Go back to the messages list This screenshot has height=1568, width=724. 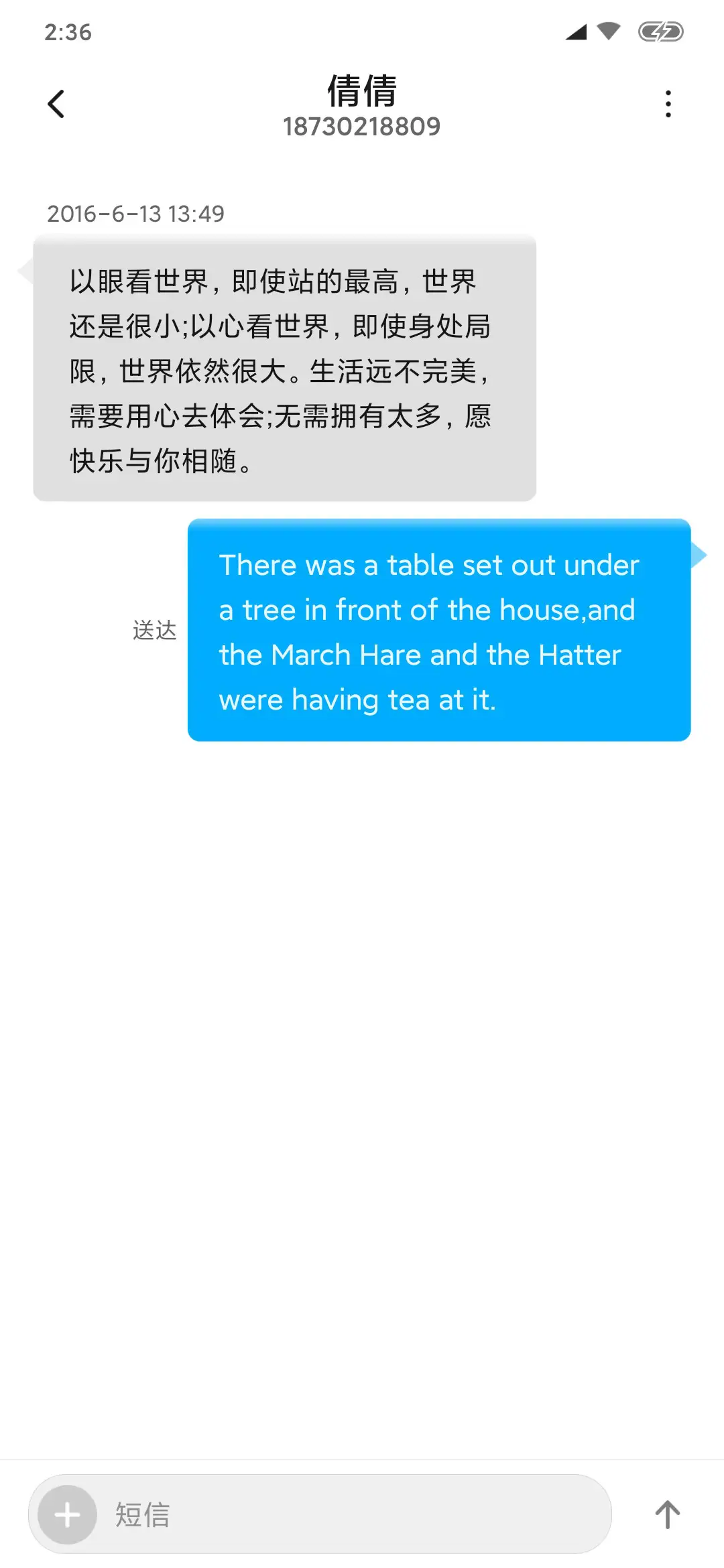pos(56,104)
